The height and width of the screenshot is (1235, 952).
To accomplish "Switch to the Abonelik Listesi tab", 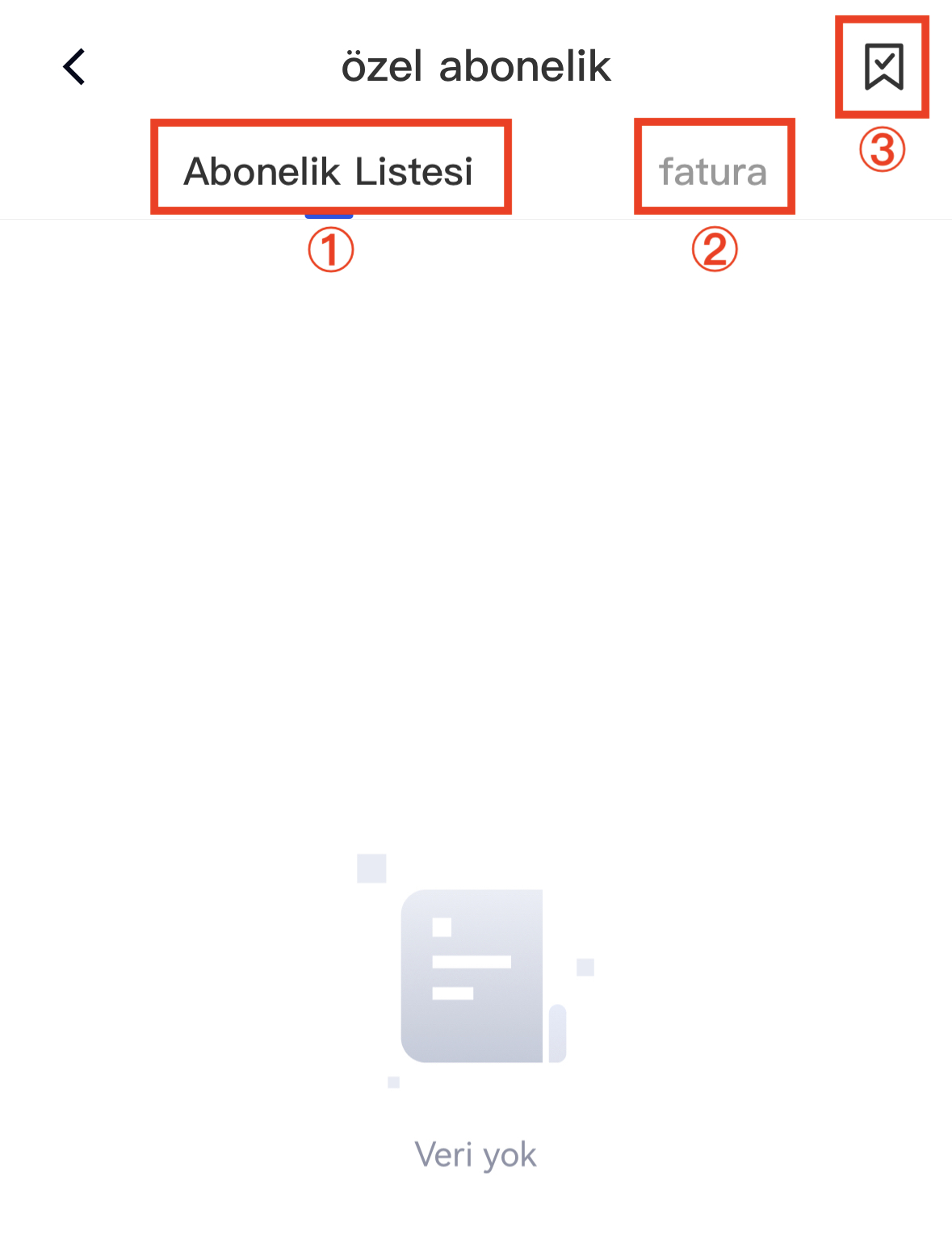I will point(329,170).
